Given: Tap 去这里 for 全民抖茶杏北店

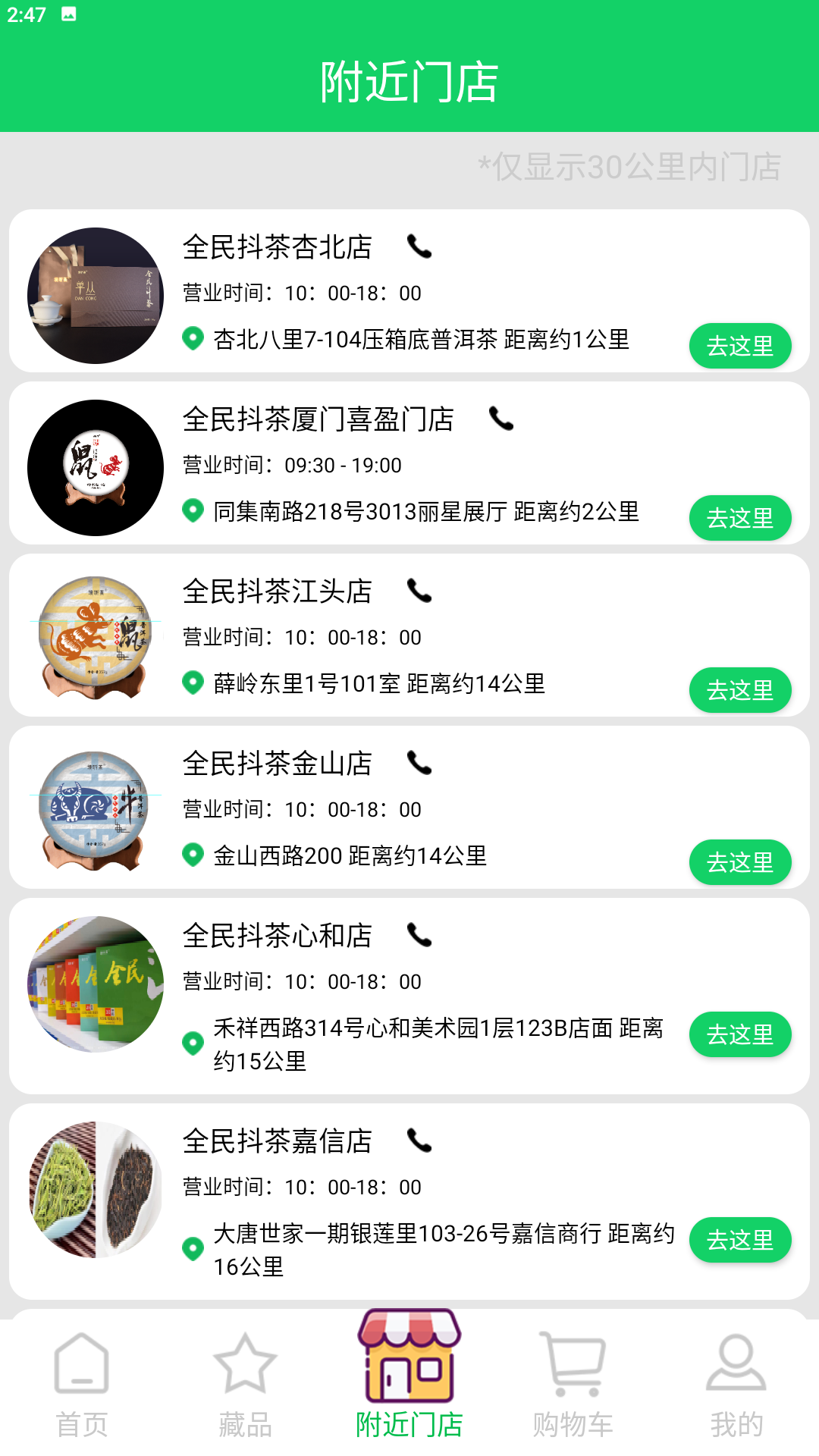Looking at the screenshot, I should point(740,345).
